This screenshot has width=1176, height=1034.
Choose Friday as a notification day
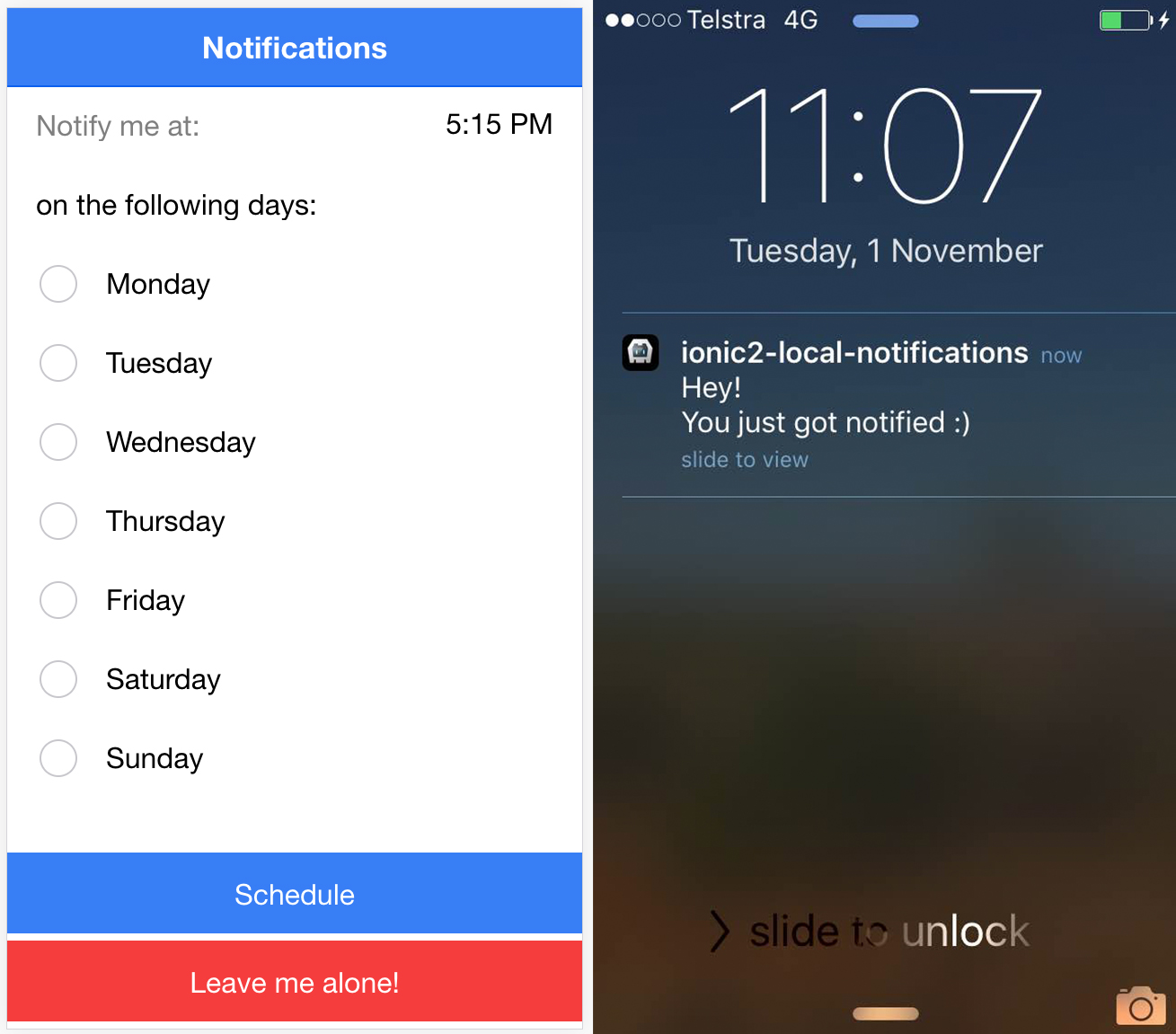pyautogui.click(x=58, y=600)
